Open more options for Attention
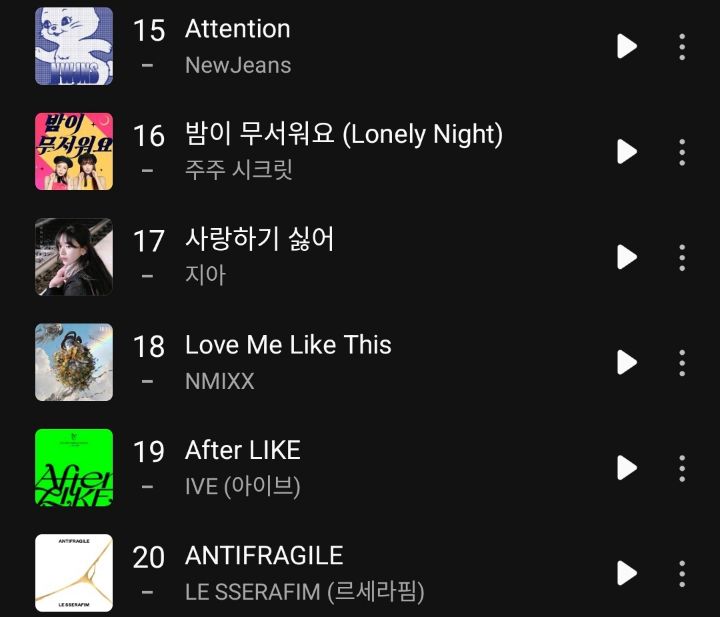This screenshot has width=720, height=617. 682,46
